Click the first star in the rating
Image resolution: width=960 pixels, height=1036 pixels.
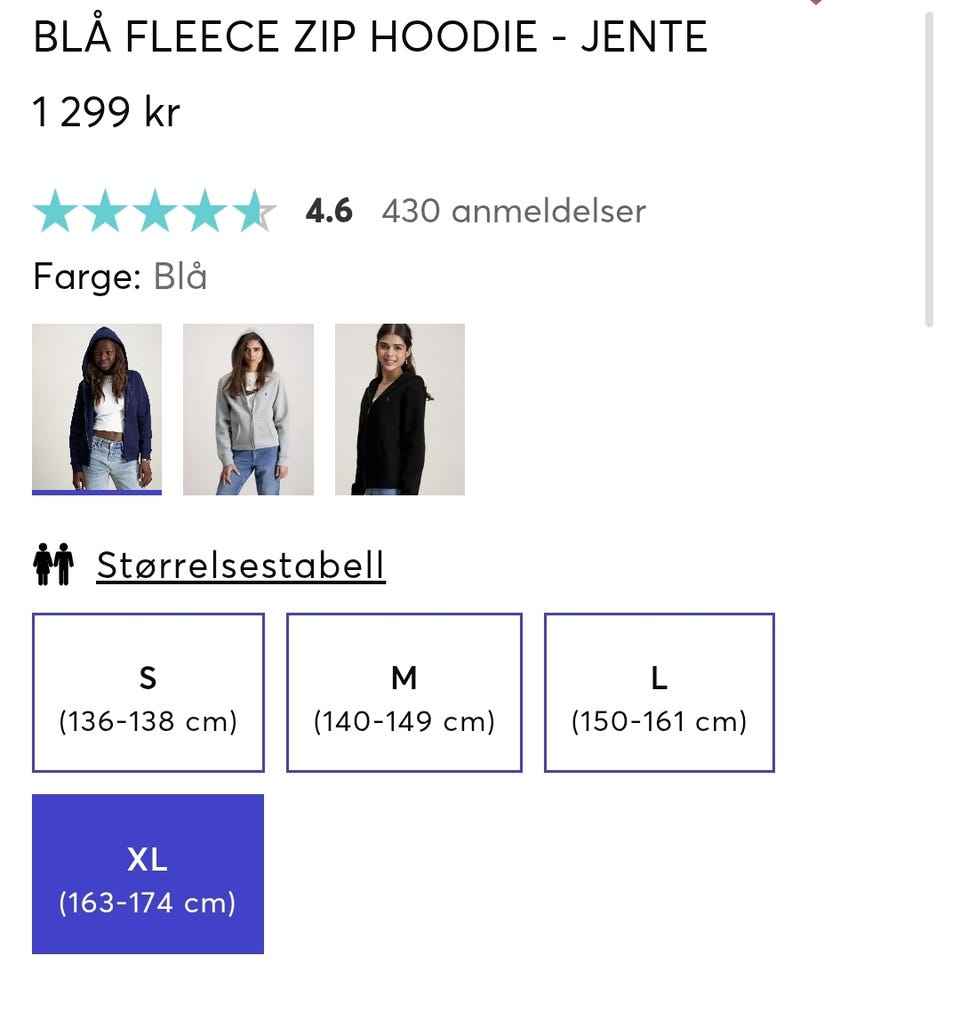click(56, 210)
